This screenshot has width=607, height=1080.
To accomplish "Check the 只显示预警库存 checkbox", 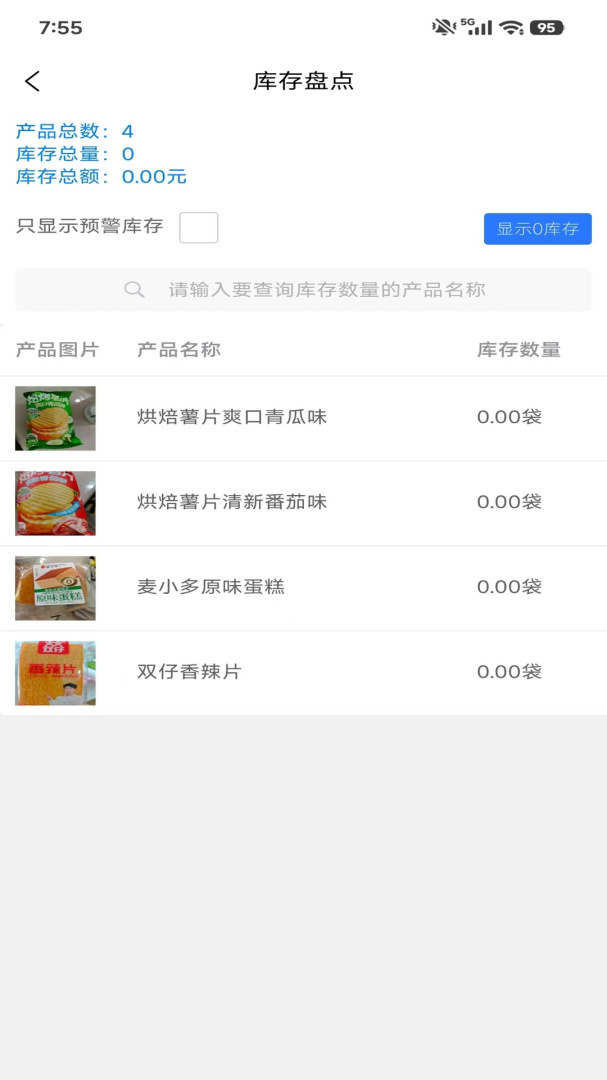I will coord(198,227).
